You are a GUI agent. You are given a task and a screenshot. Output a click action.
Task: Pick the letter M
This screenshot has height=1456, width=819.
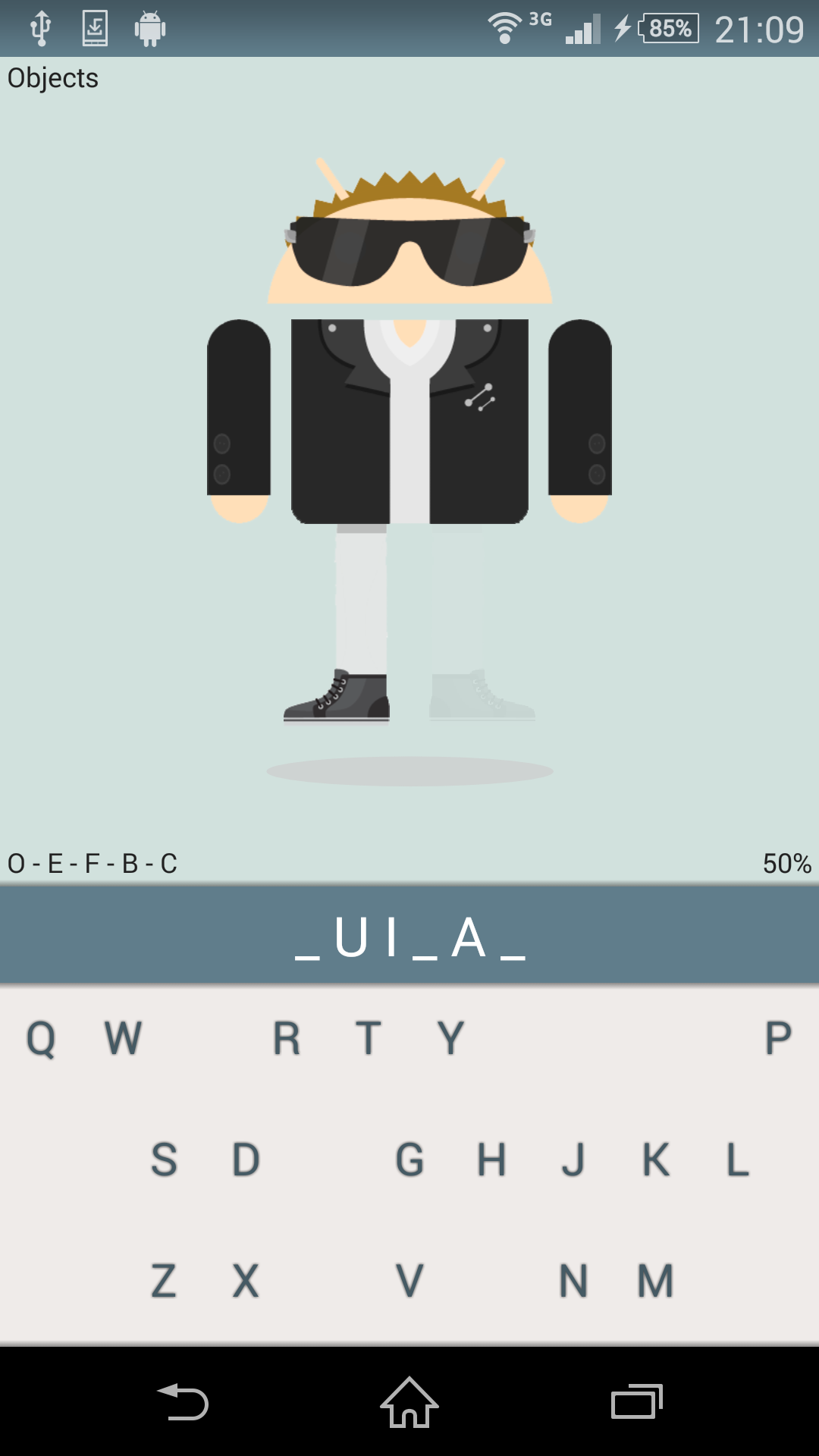point(655,1281)
